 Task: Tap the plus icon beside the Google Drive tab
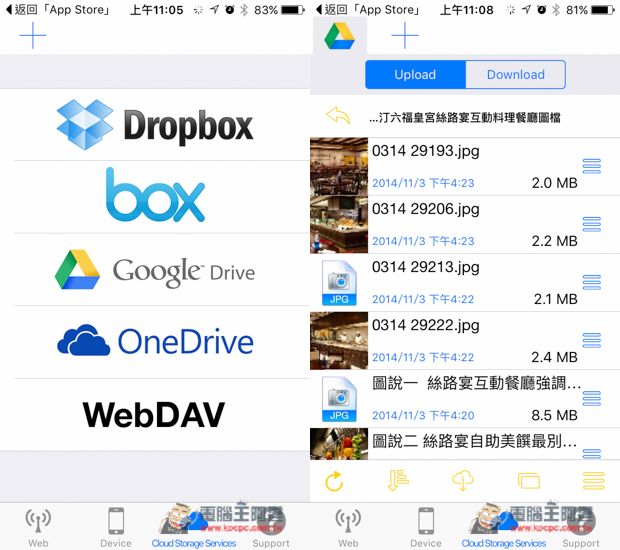404,37
